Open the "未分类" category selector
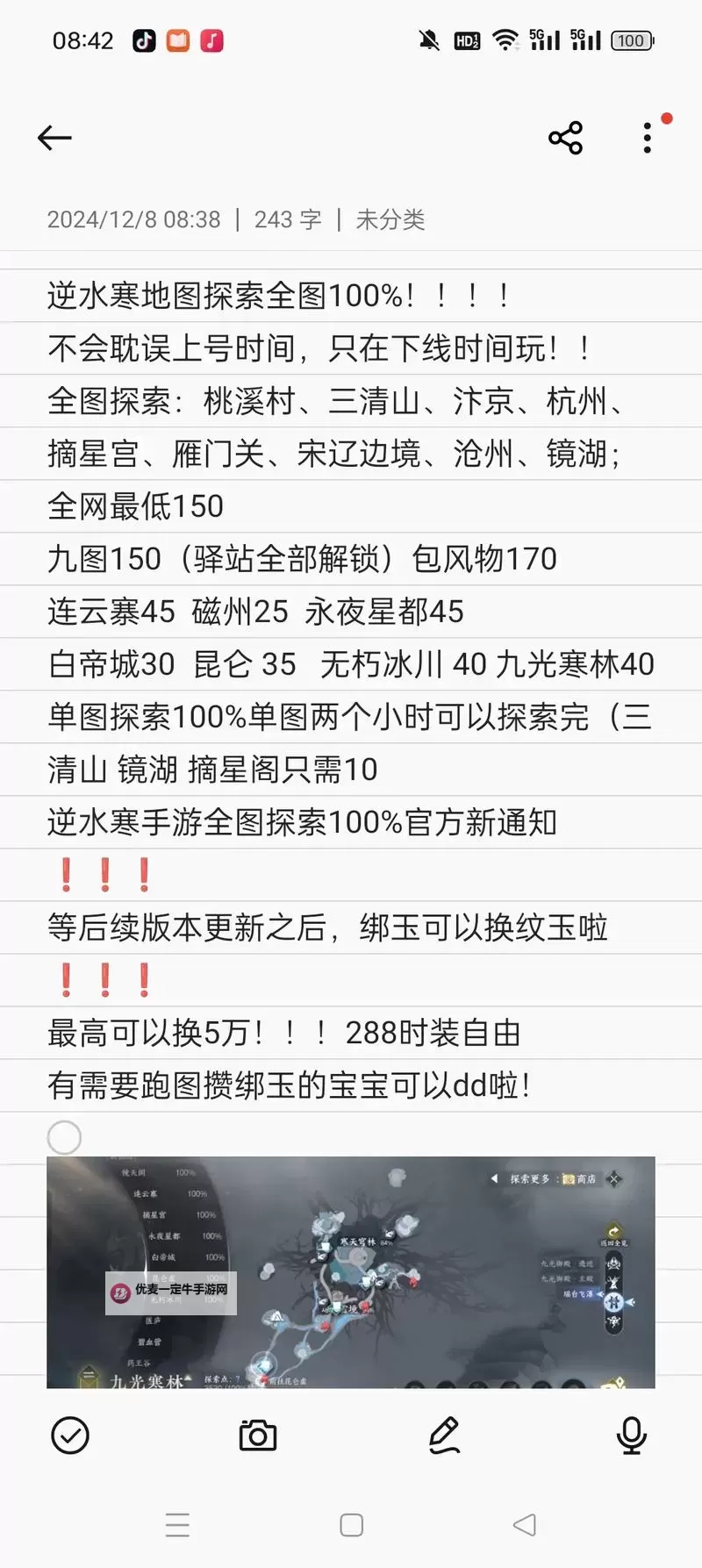702x1568 pixels. pyautogui.click(x=390, y=220)
